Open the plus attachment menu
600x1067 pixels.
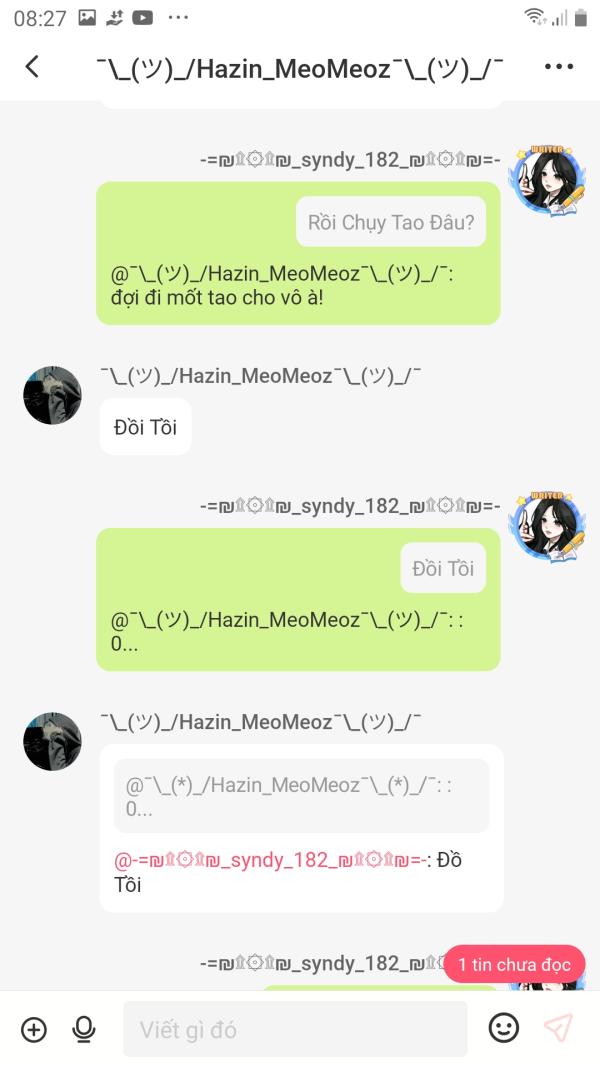tap(34, 1029)
